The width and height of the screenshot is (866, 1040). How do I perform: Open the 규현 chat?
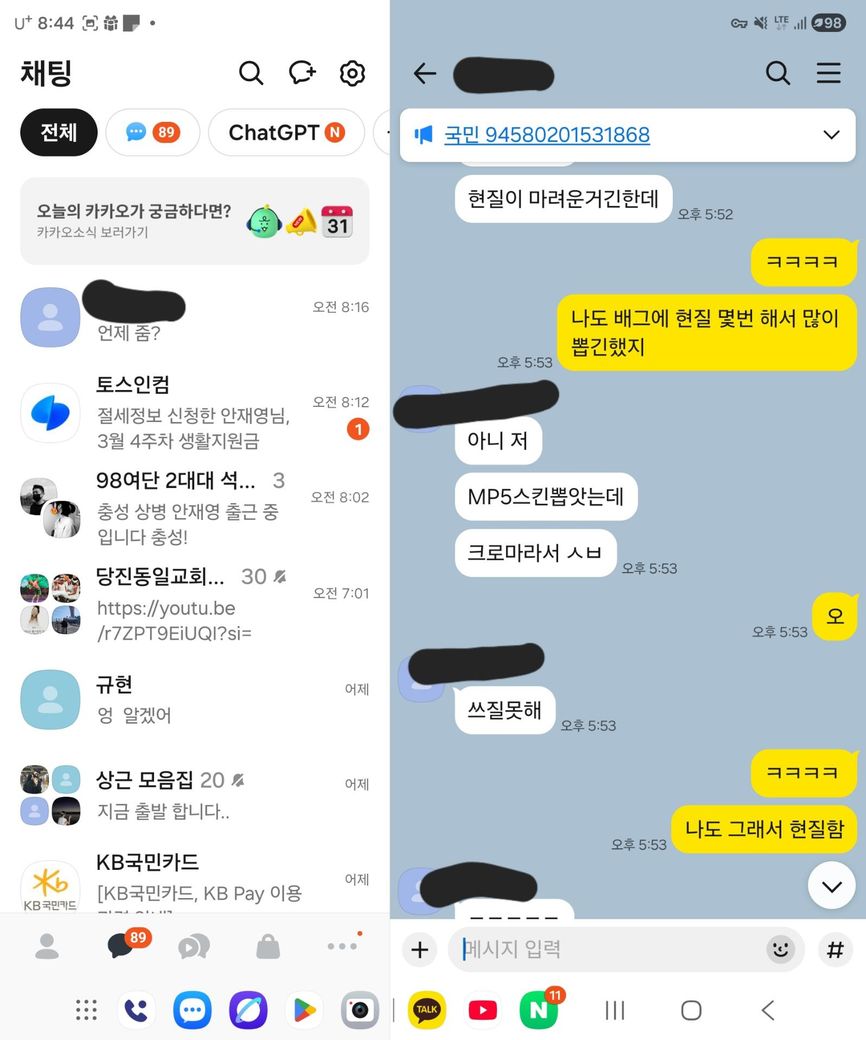(195, 700)
